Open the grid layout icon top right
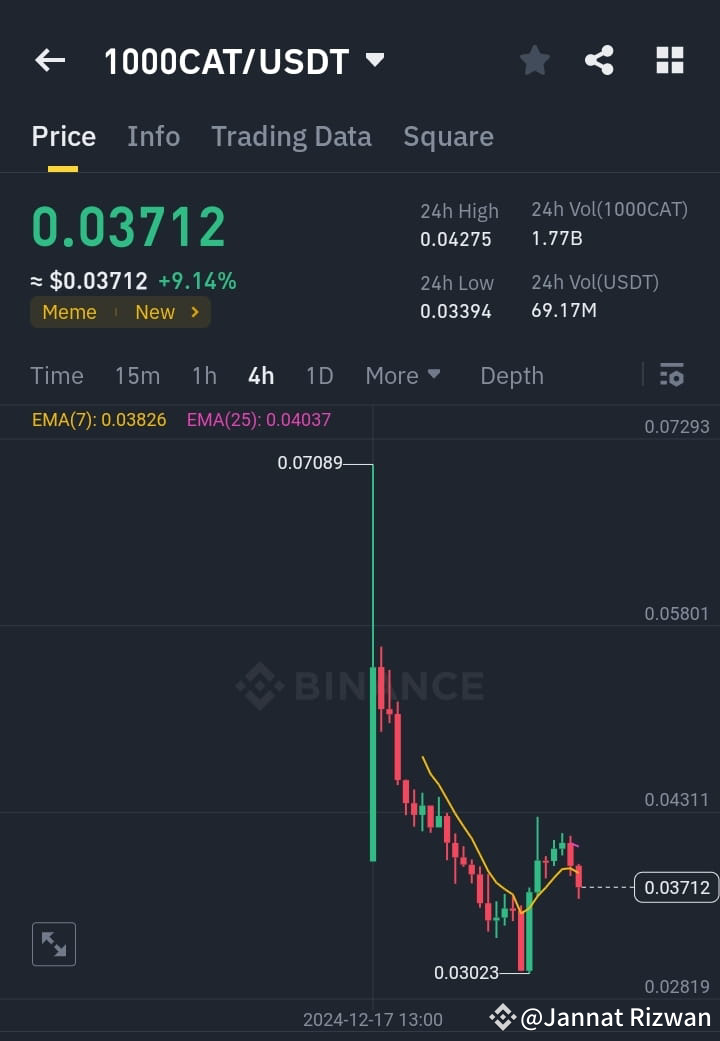Viewport: 720px width, 1041px height. tap(669, 60)
